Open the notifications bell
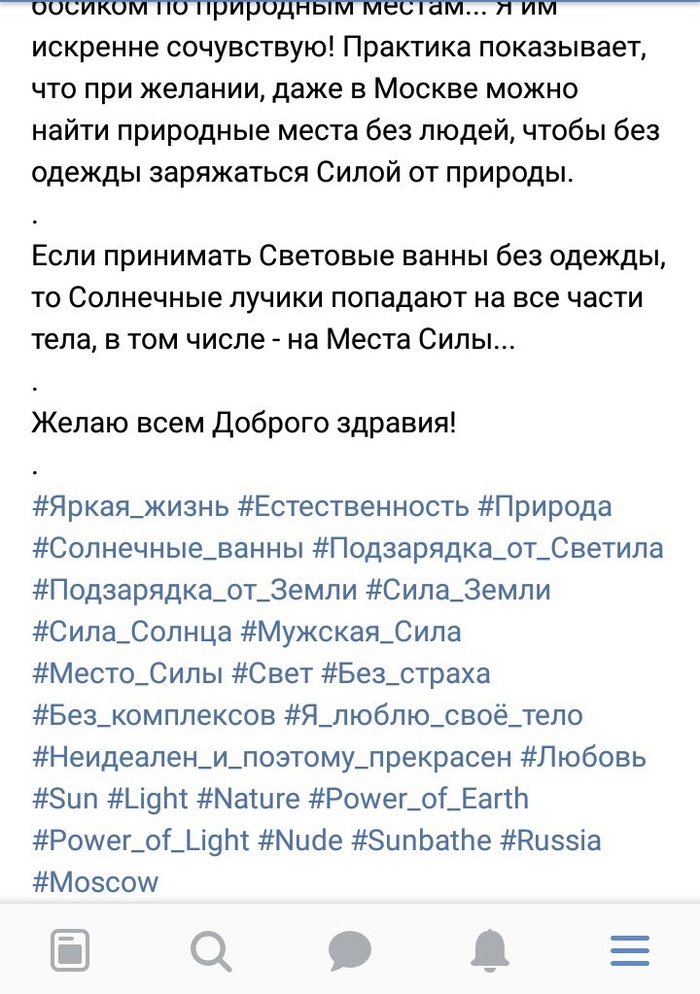700x994 pixels. pyautogui.click(x=490, y=949)
